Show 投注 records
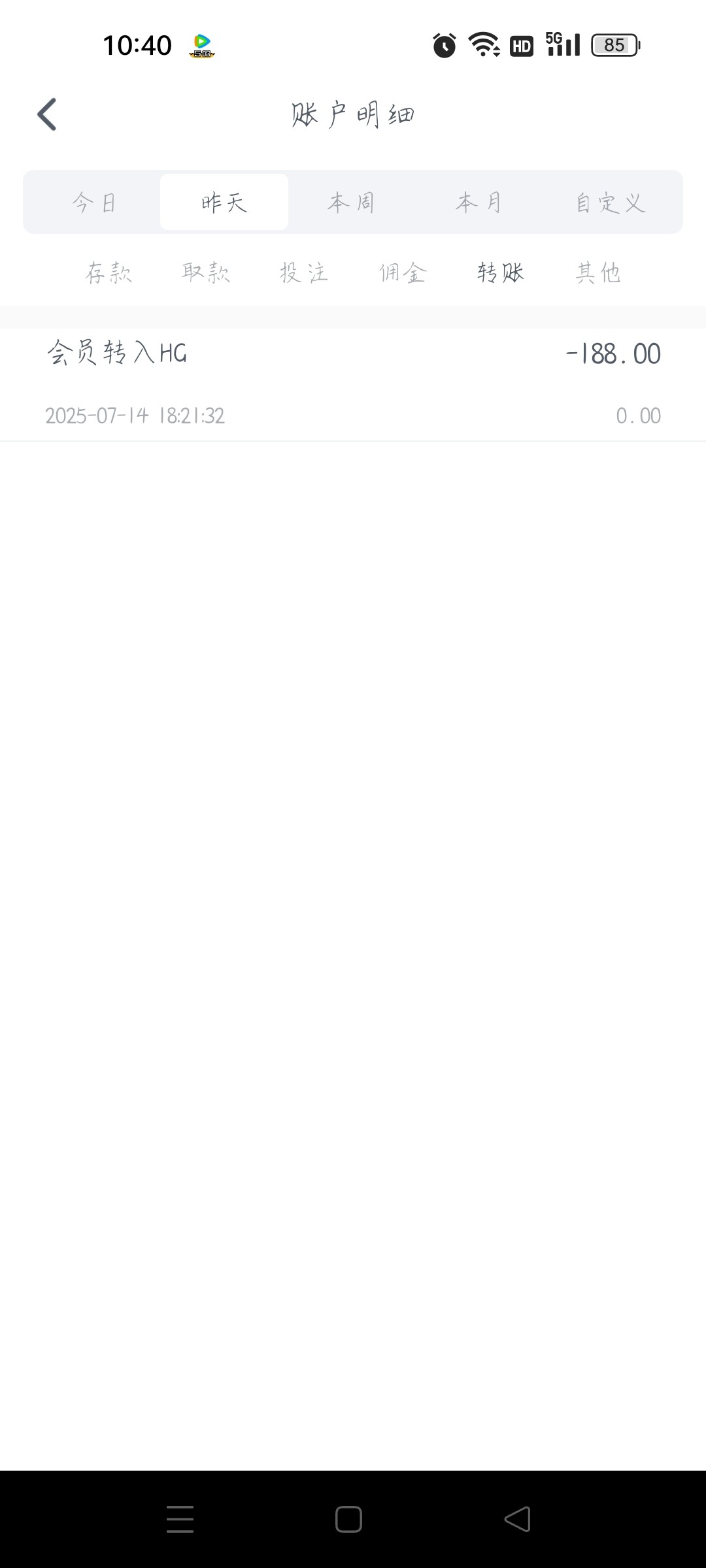706x1568 pixels. [304, 272]
